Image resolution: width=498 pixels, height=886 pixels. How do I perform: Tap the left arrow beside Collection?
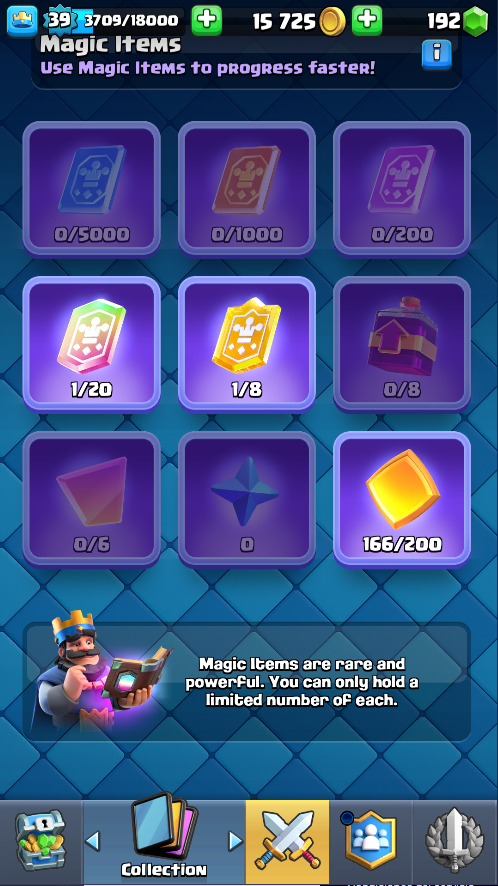coord(92,841)
